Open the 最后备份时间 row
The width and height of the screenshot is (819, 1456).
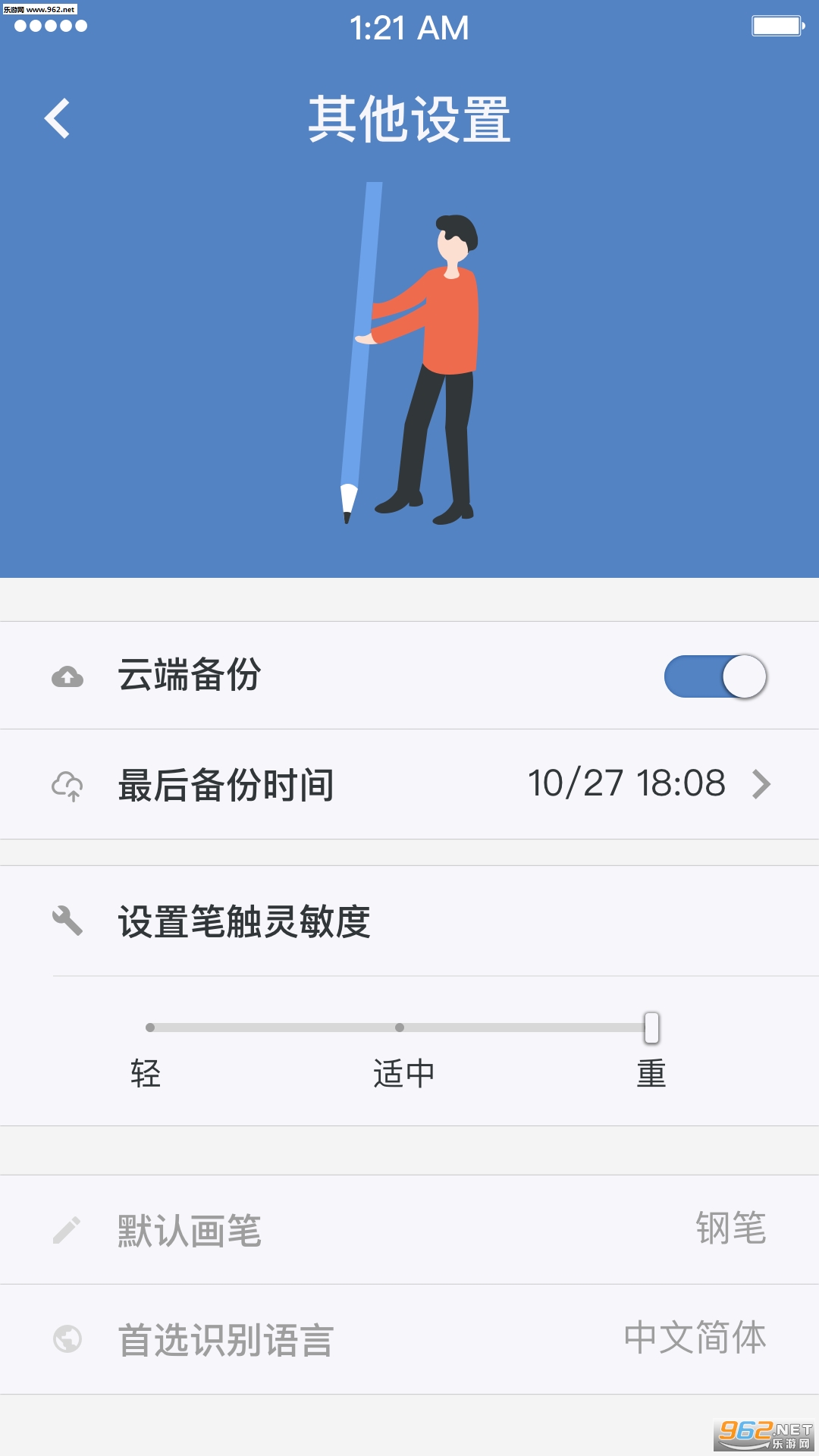(x=409, y=784)
